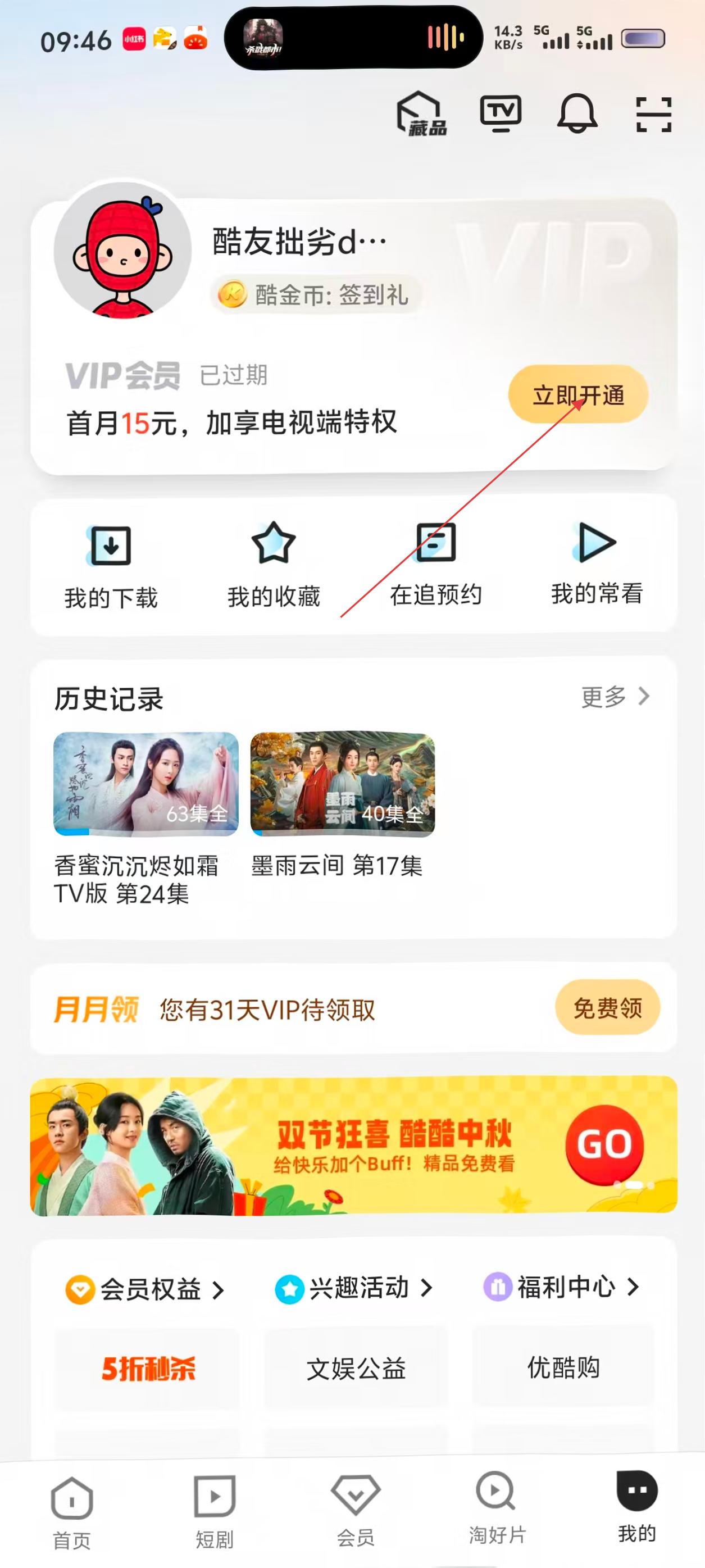Screen dimensions: 705x1568
Task: Claim free VIP with 免费领
Action: 607,1008
